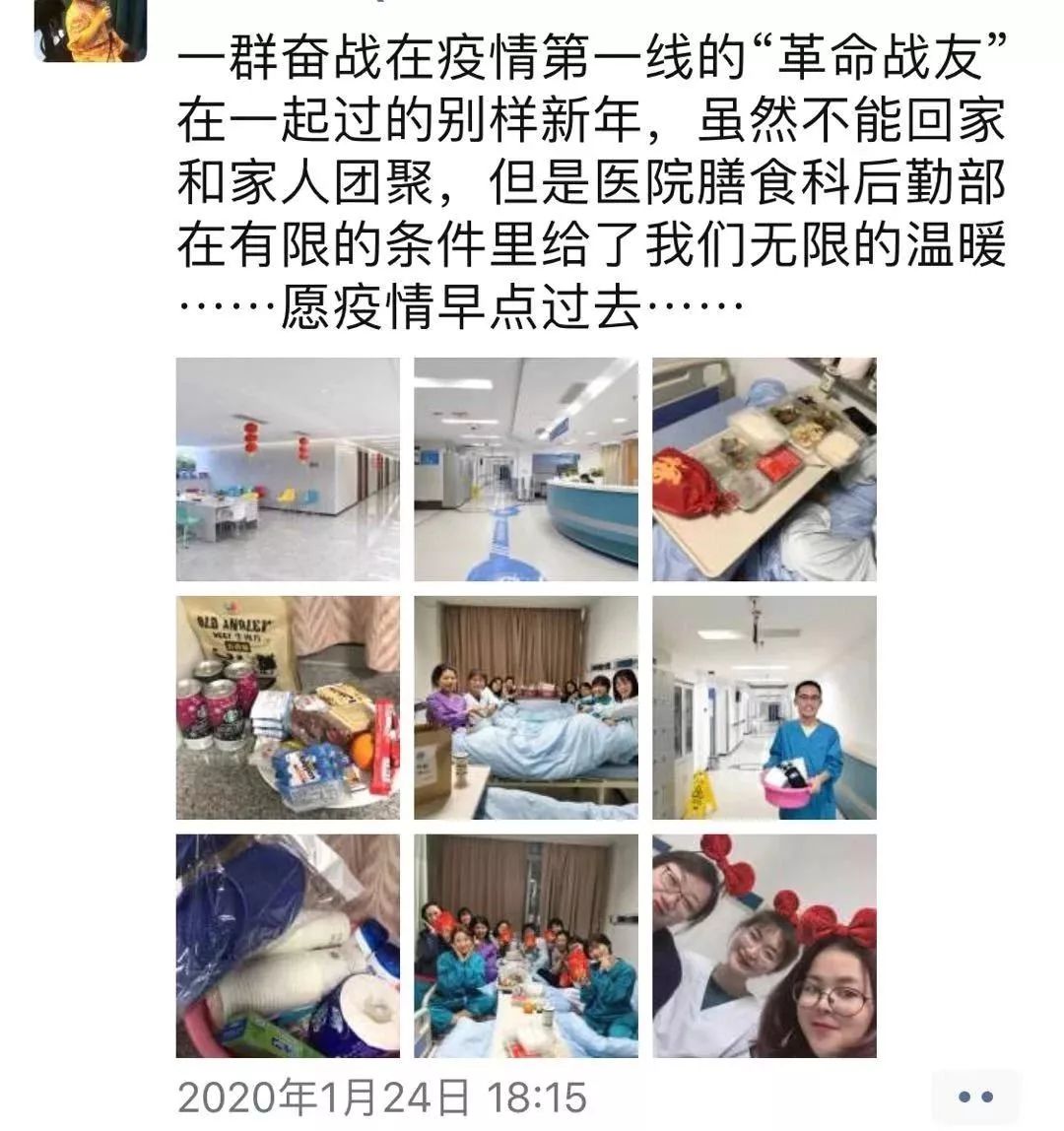Image resolution: width=1064 pixels, height=1131 pixels.
Task: Open the nurse station corridor photo
Action: [525, 469]
